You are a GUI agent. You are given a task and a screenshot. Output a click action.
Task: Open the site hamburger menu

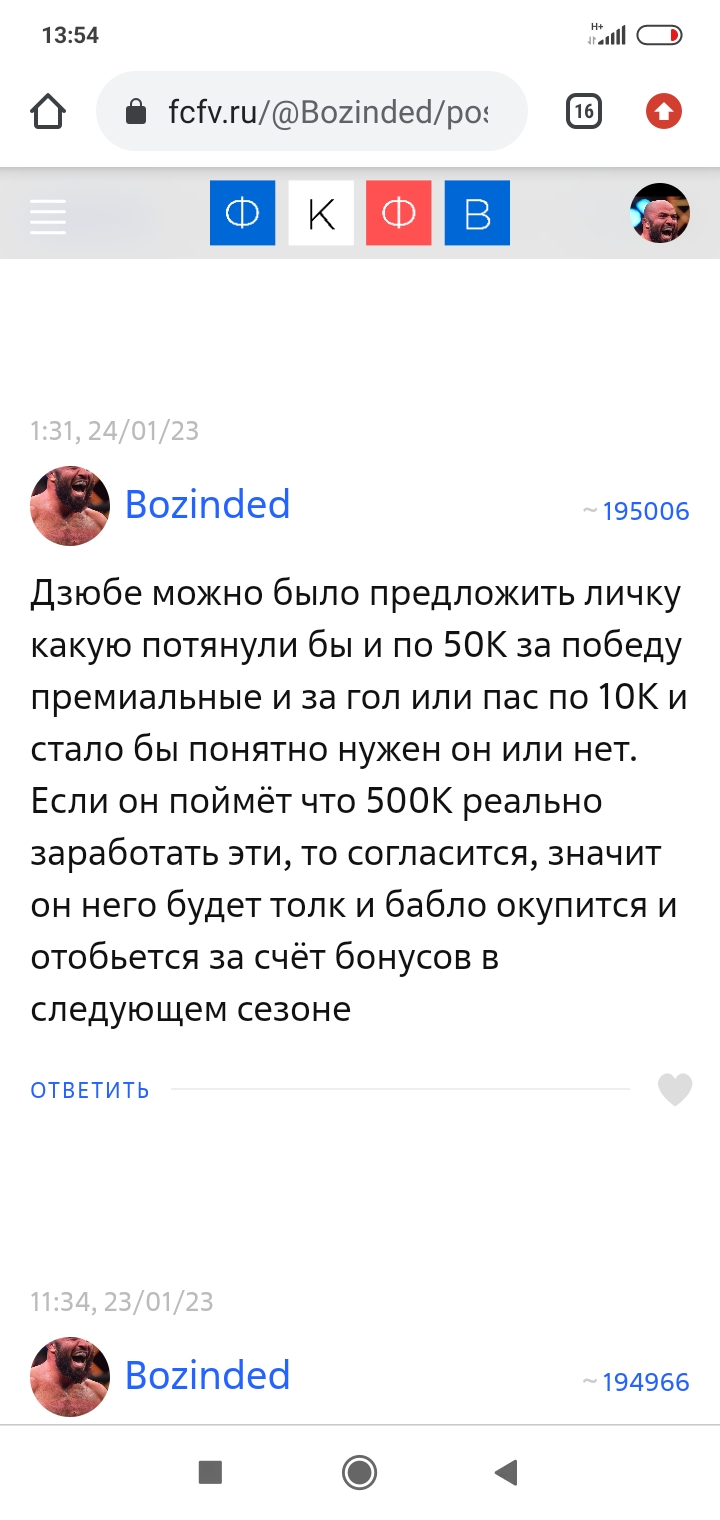click(x=48, y=215)
